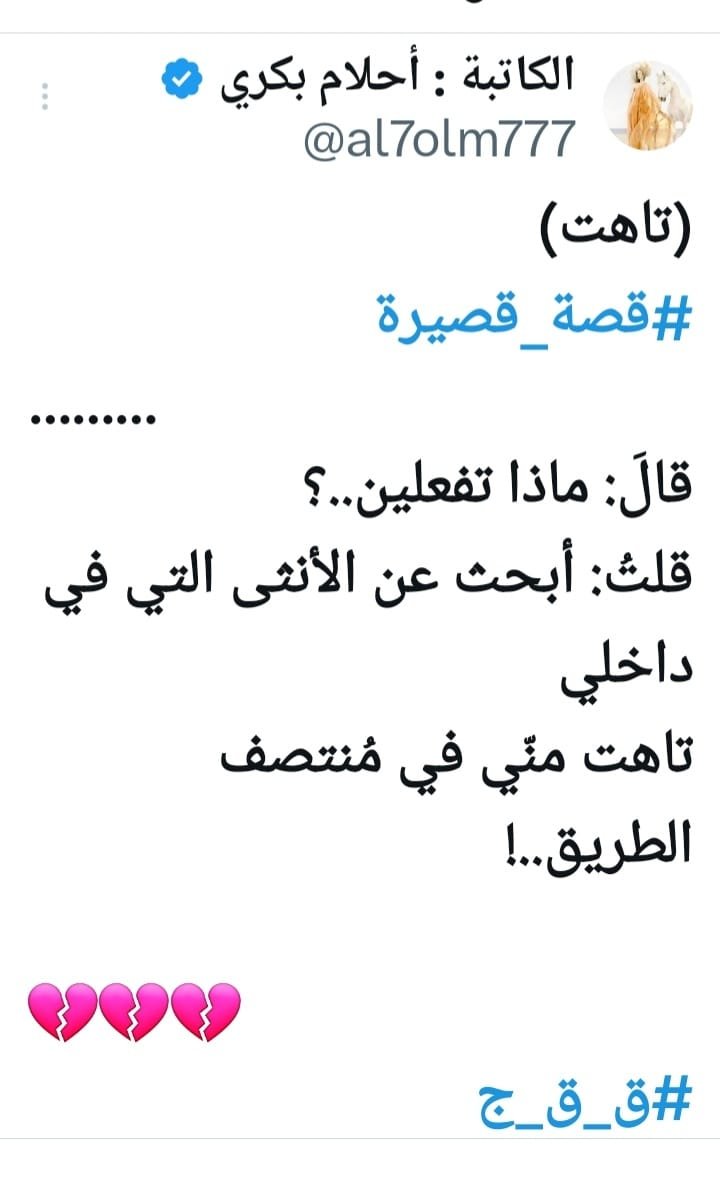Open the tweet's three-dot overflow menu

[x=45, y=97]
